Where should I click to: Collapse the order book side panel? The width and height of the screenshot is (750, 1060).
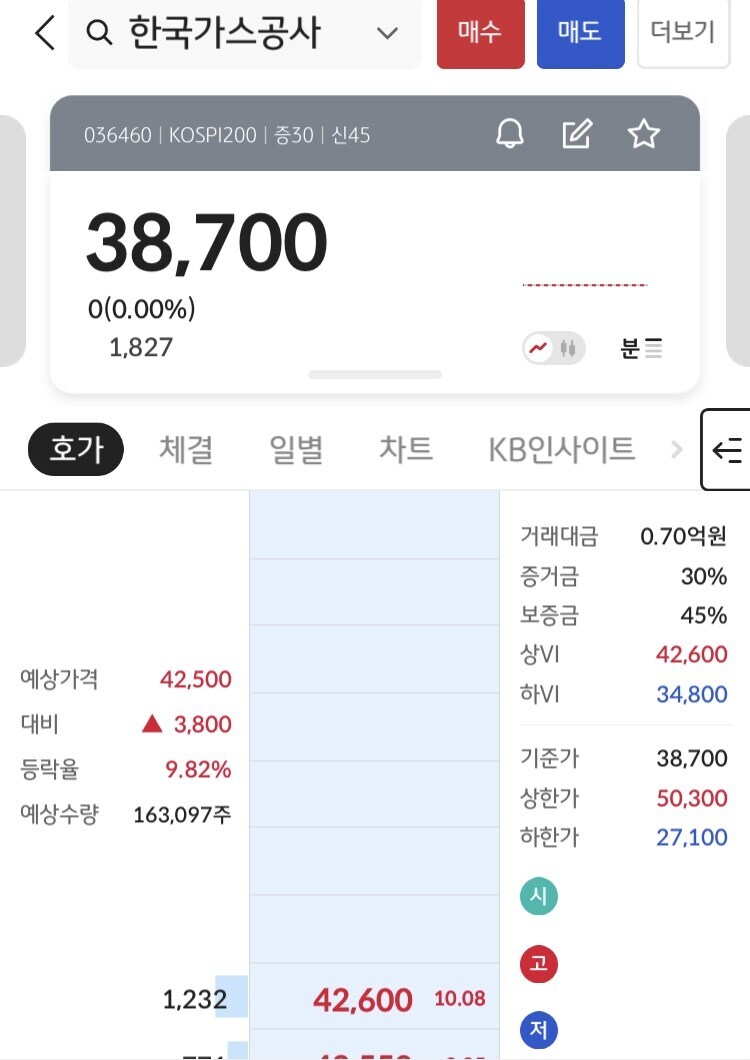coord(732,448)
